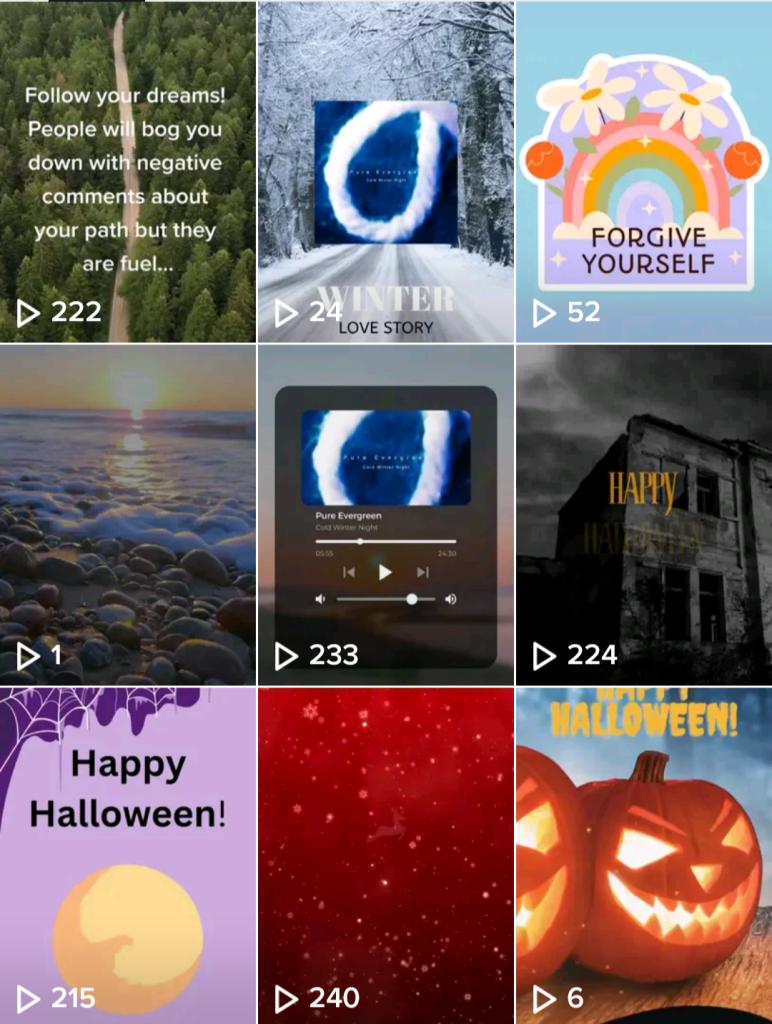Open the 'Forgive Yourself' rainbow video
This screenshot has width=772, height=1024.
coord(644,171)
